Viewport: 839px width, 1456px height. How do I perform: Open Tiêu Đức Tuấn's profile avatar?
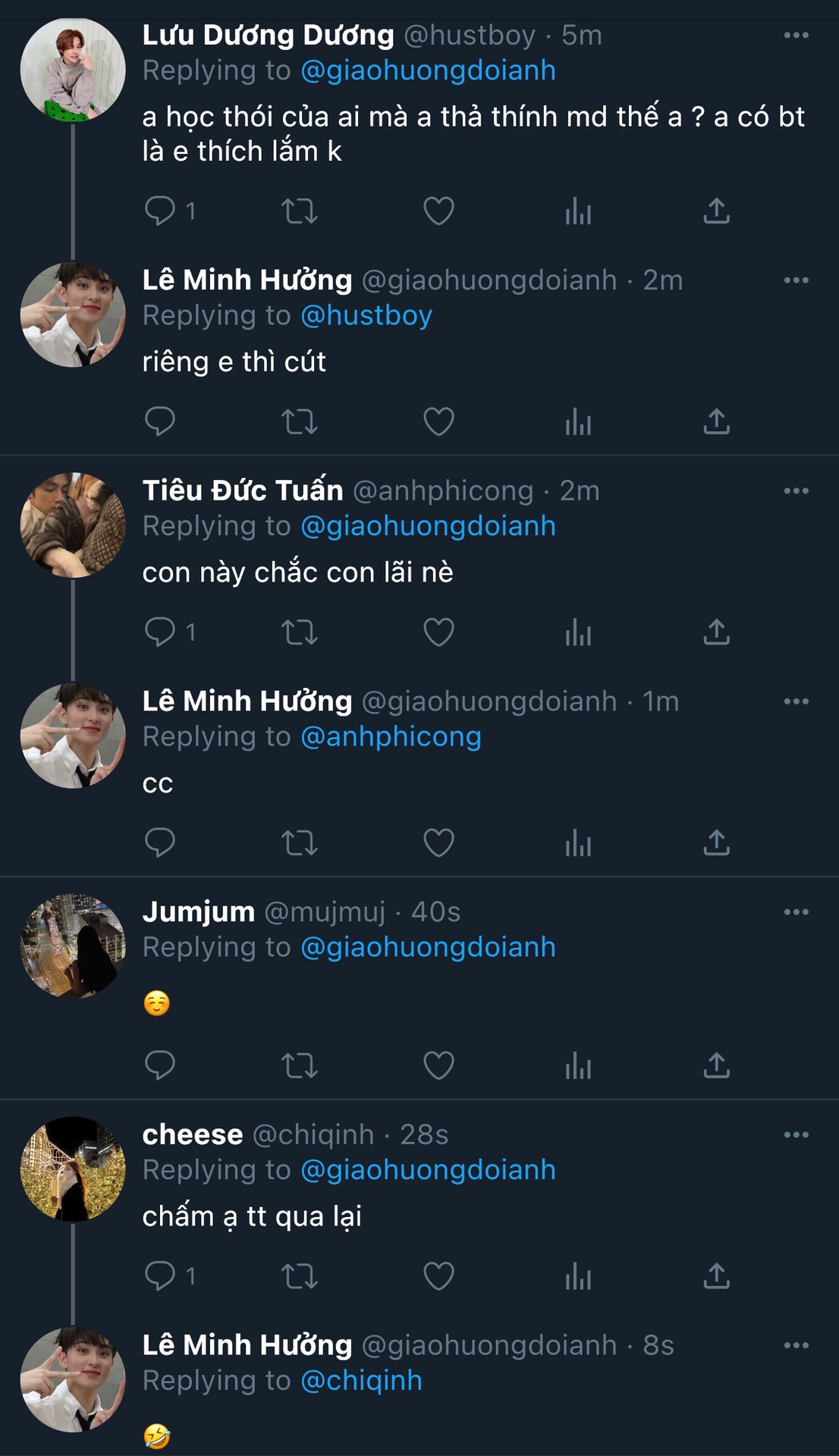coord(73,525)
